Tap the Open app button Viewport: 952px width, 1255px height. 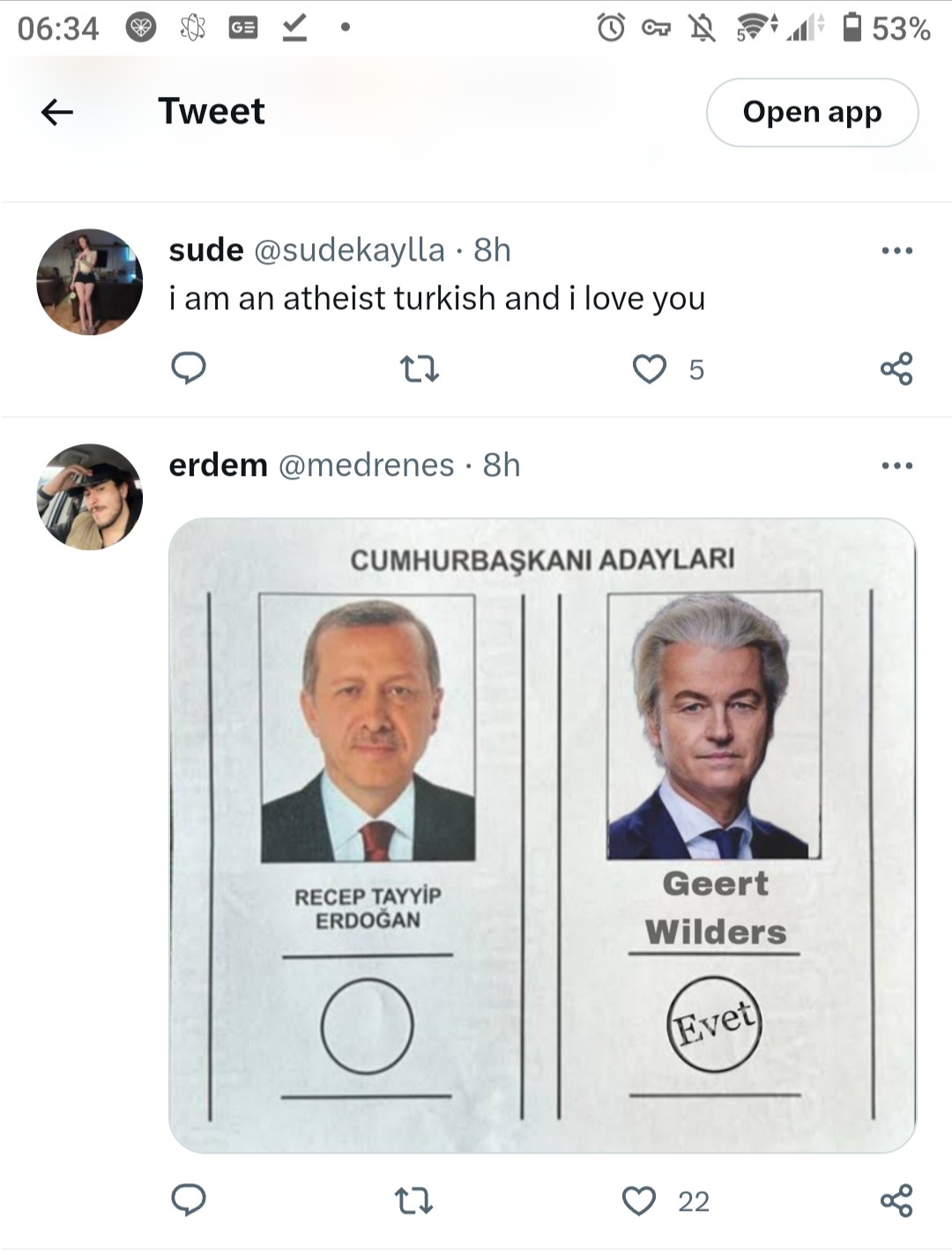click(812, 112)
